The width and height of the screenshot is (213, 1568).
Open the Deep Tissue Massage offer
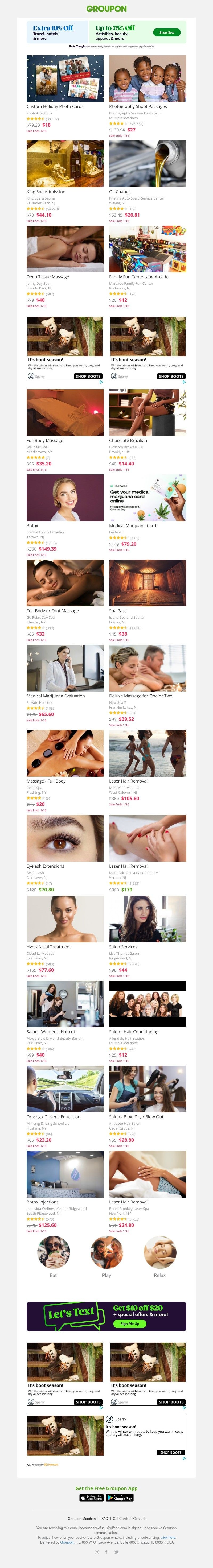64,250
